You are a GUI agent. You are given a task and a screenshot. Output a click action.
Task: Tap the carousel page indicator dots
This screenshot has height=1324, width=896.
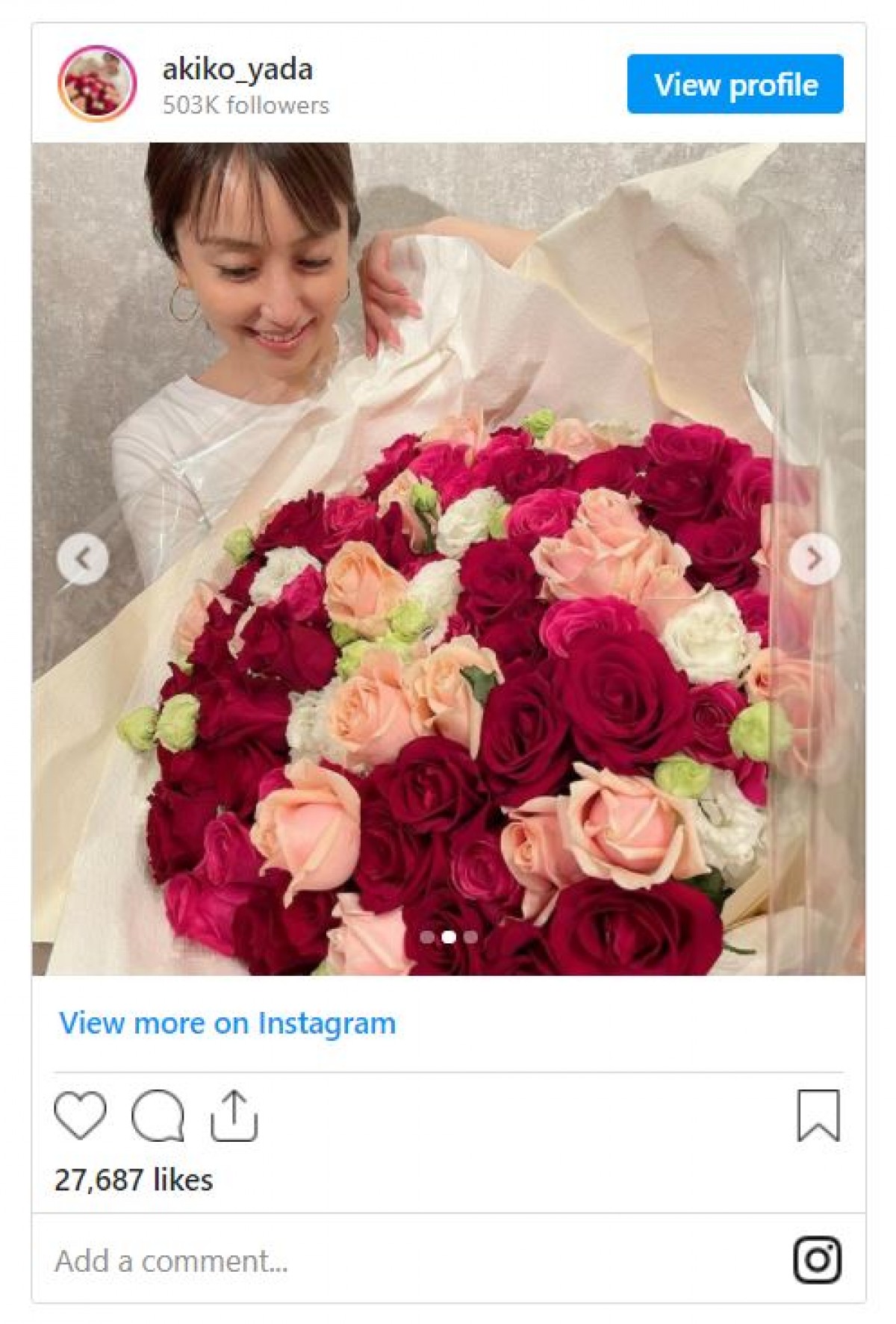(x=448, y=936)
